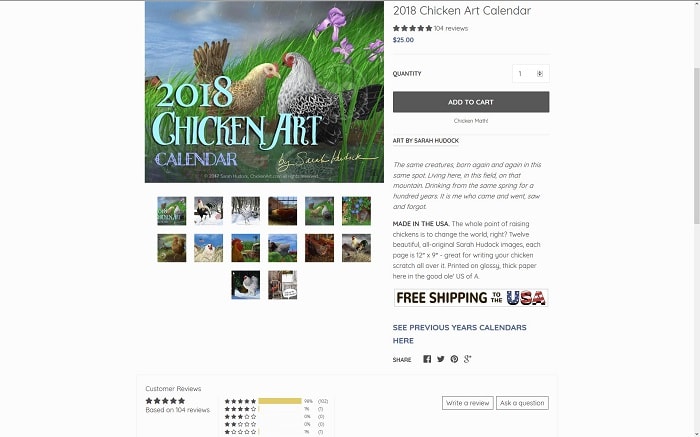The height and width of the screenshot is (437, 700).
Task: Share on Twitter
Action: [440, 359]
